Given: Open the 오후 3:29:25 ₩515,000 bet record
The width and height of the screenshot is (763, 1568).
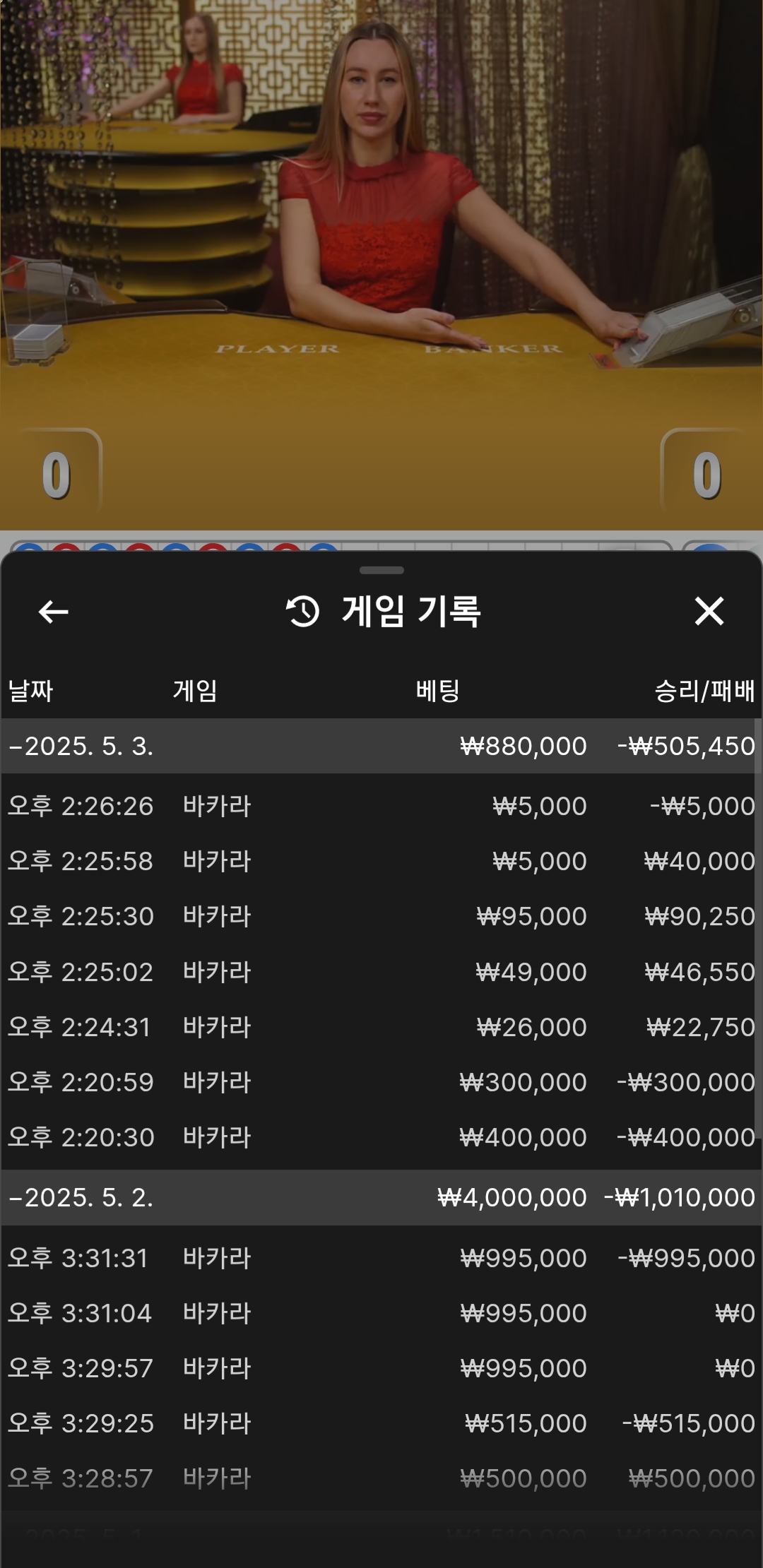Looking at the screenshot, I should tap(381, 1423).
